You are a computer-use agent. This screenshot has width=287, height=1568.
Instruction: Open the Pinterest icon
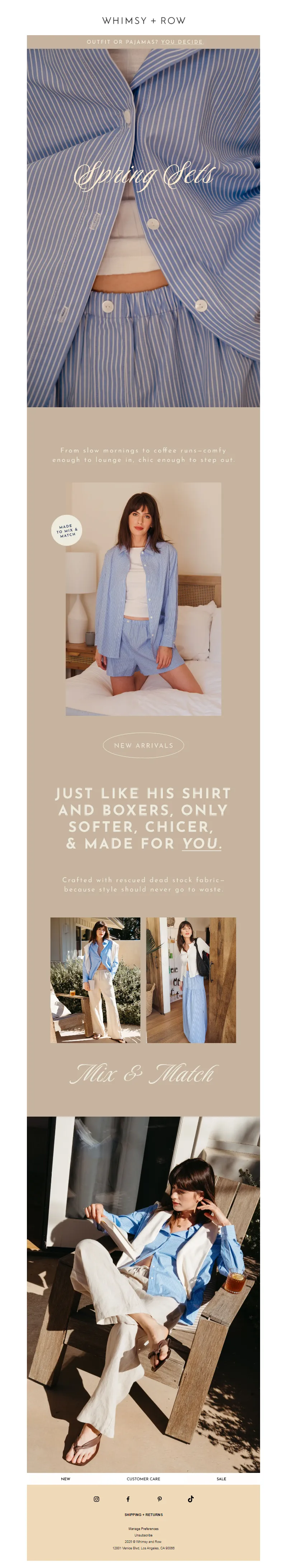tap(159, 1499)
